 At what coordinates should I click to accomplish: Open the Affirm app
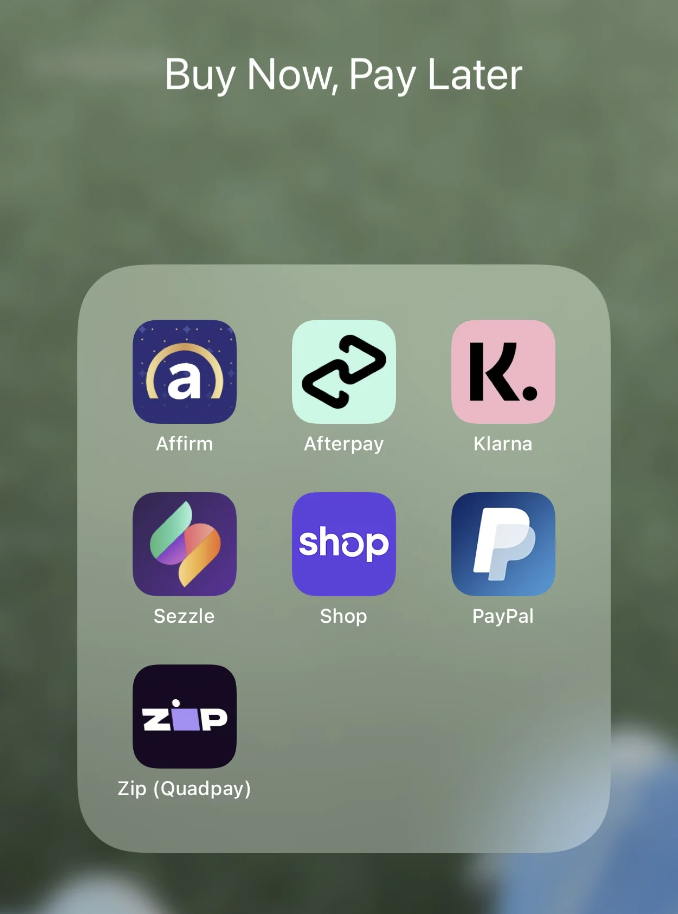click(x=184, y=372)
